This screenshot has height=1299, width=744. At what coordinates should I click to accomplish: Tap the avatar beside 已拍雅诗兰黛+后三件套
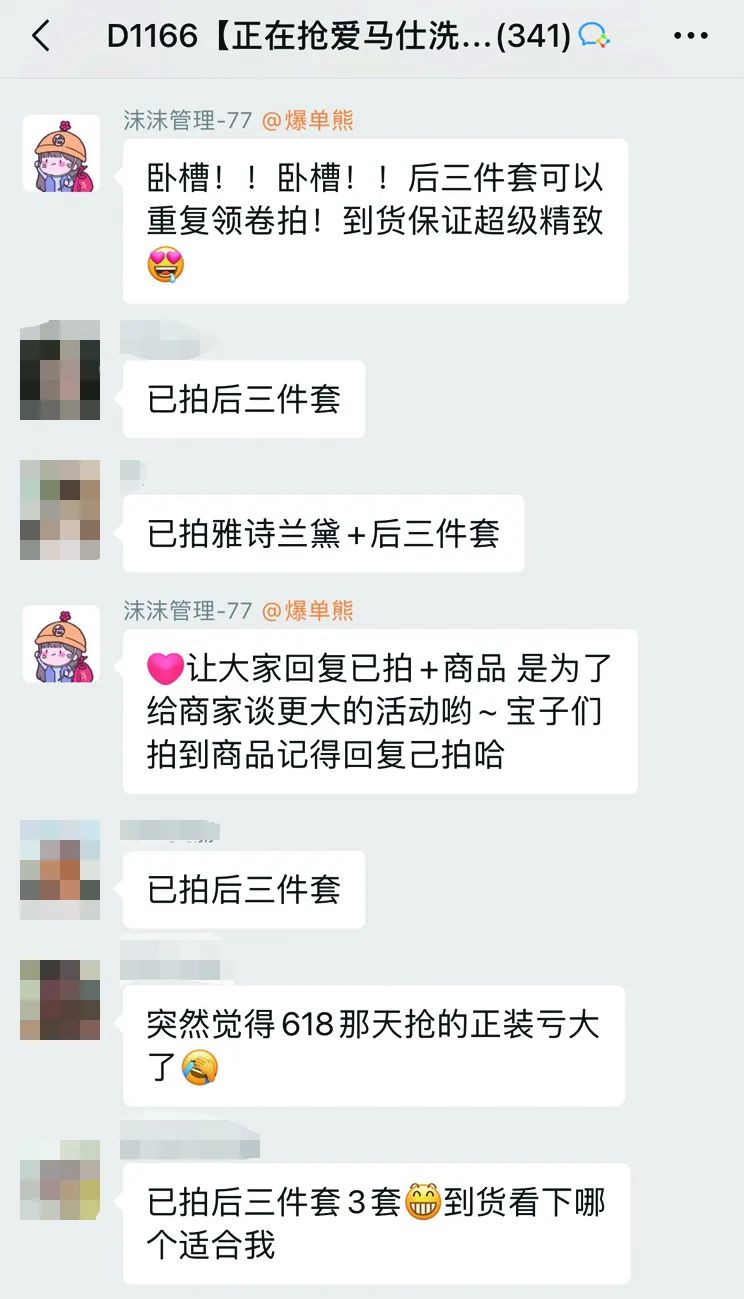(61, 510)
